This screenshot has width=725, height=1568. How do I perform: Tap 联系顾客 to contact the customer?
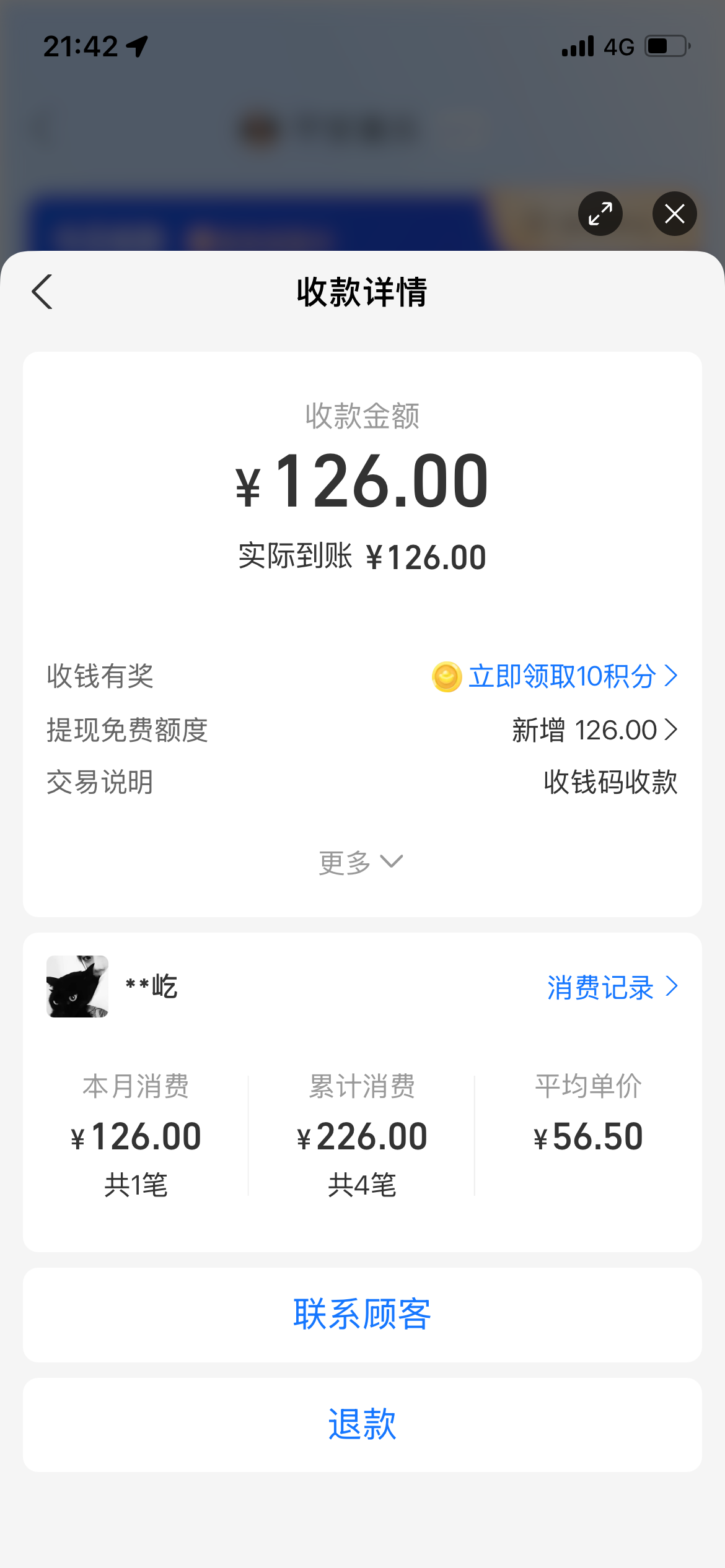tap(362, 1314)
